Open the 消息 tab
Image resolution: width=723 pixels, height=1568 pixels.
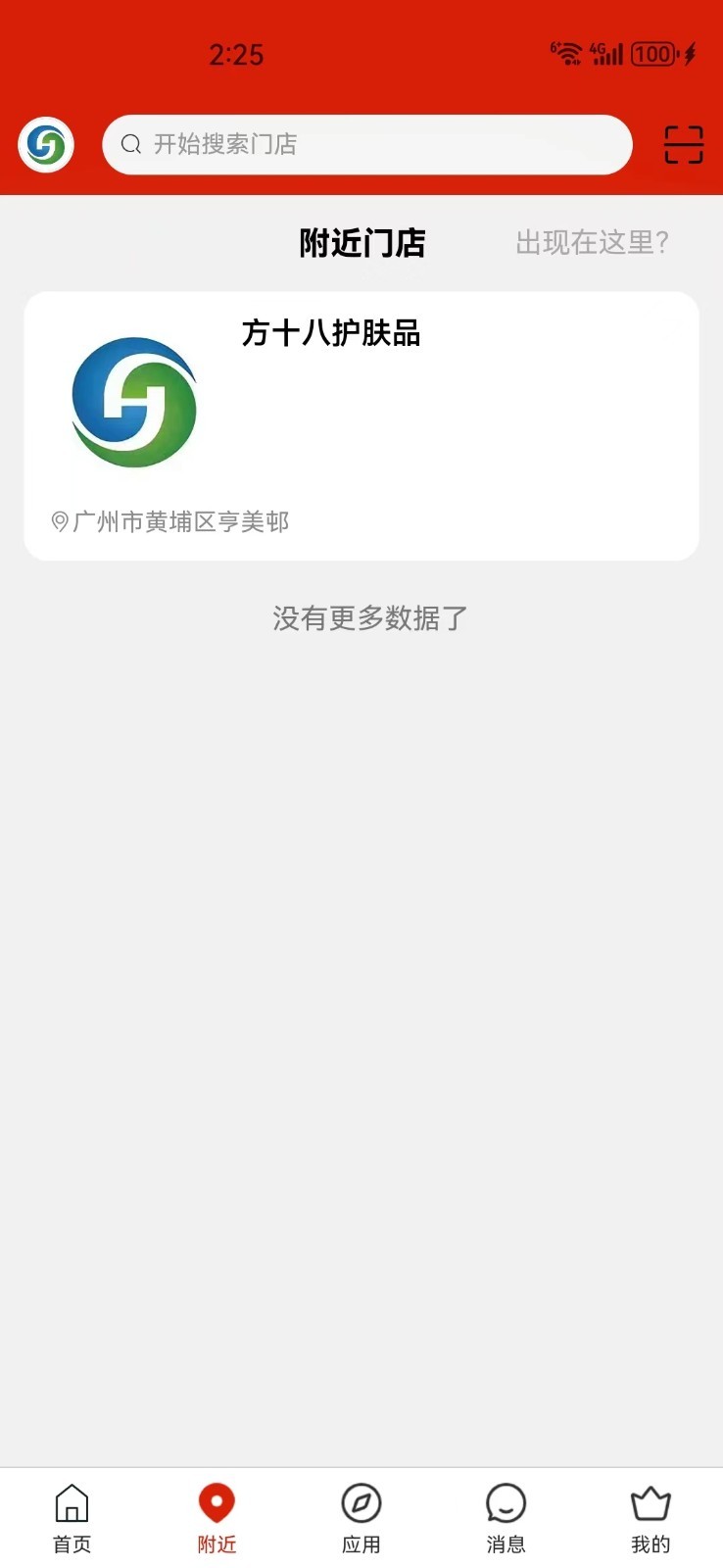(506, 1517)
